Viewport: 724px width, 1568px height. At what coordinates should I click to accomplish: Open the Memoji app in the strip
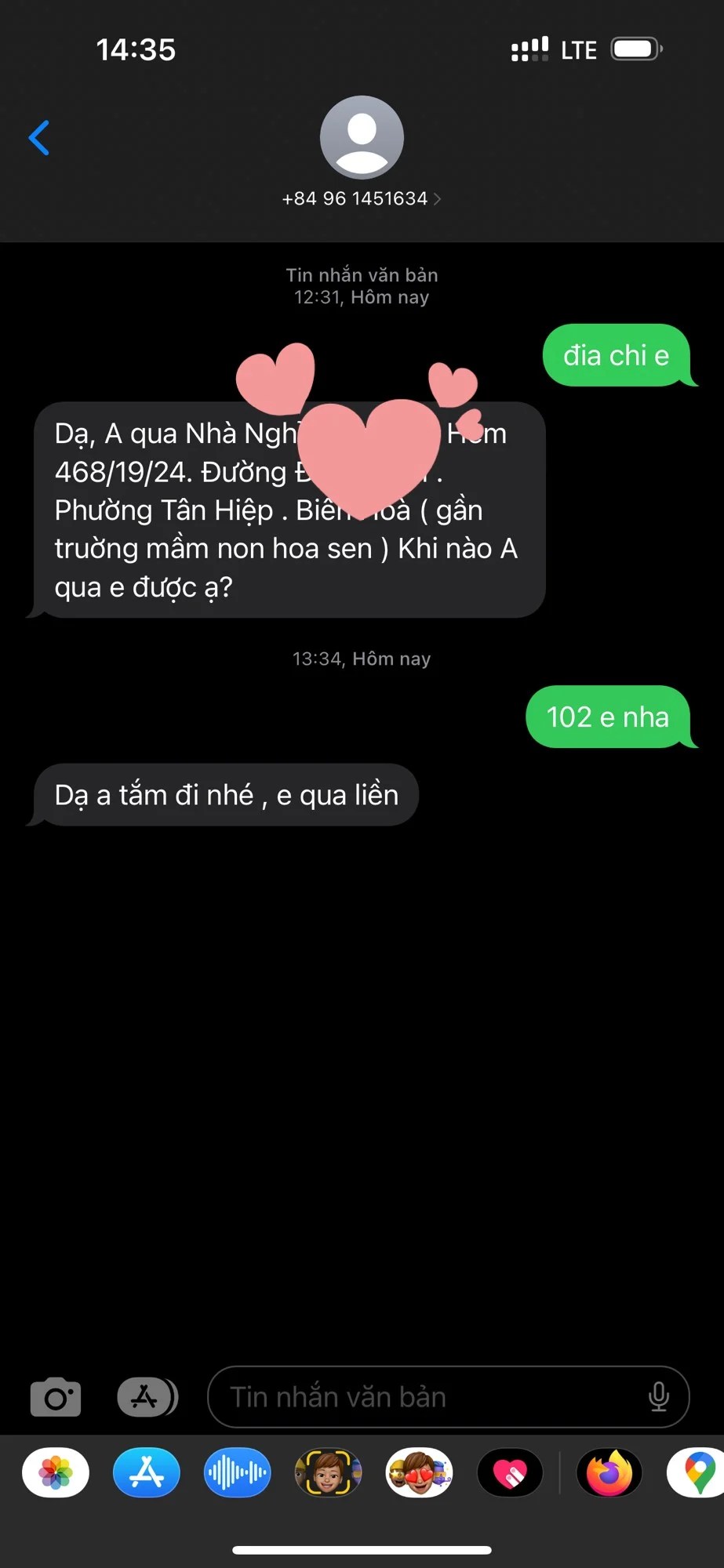click(x=329, y=1472)
